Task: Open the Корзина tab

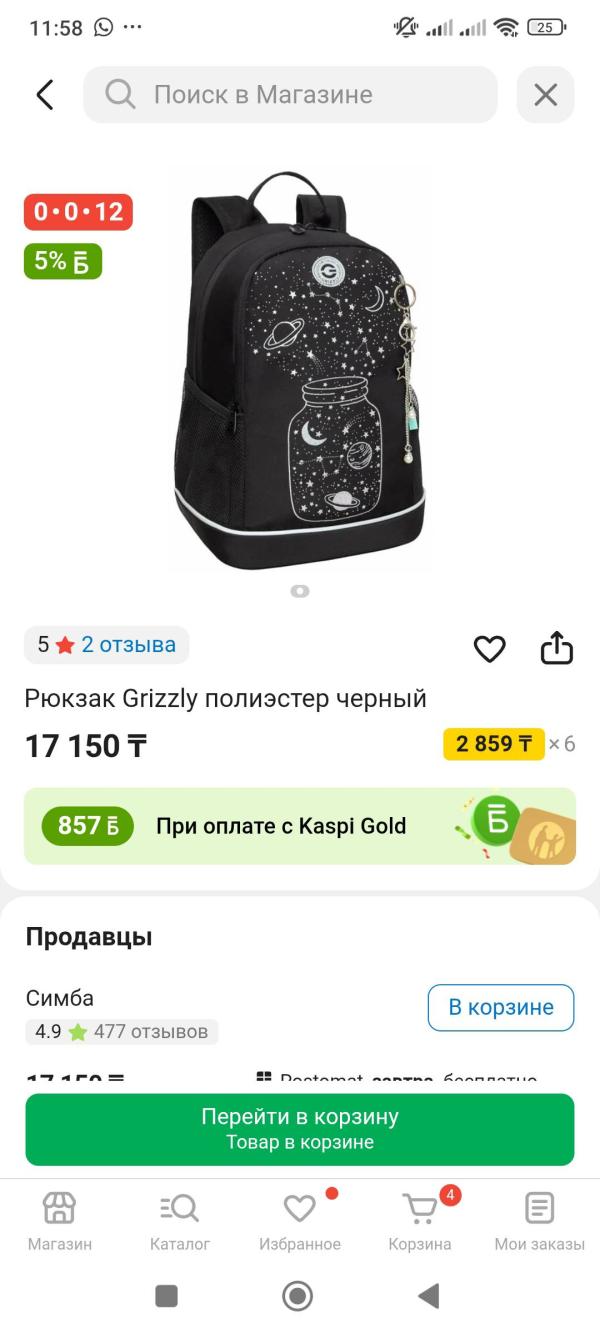Action: pyautogui.click(x=420, y=1222)
